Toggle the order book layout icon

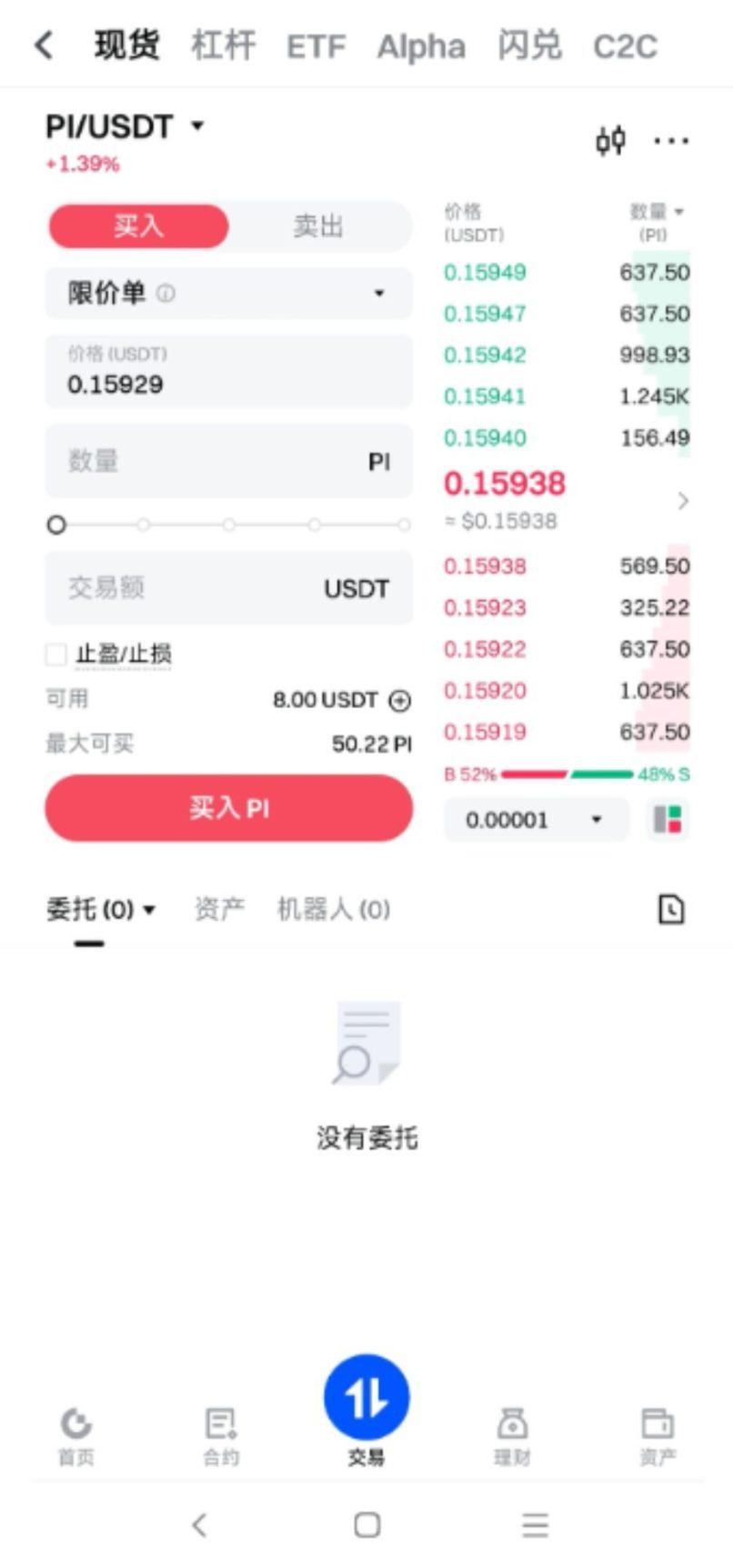(668, 820)
